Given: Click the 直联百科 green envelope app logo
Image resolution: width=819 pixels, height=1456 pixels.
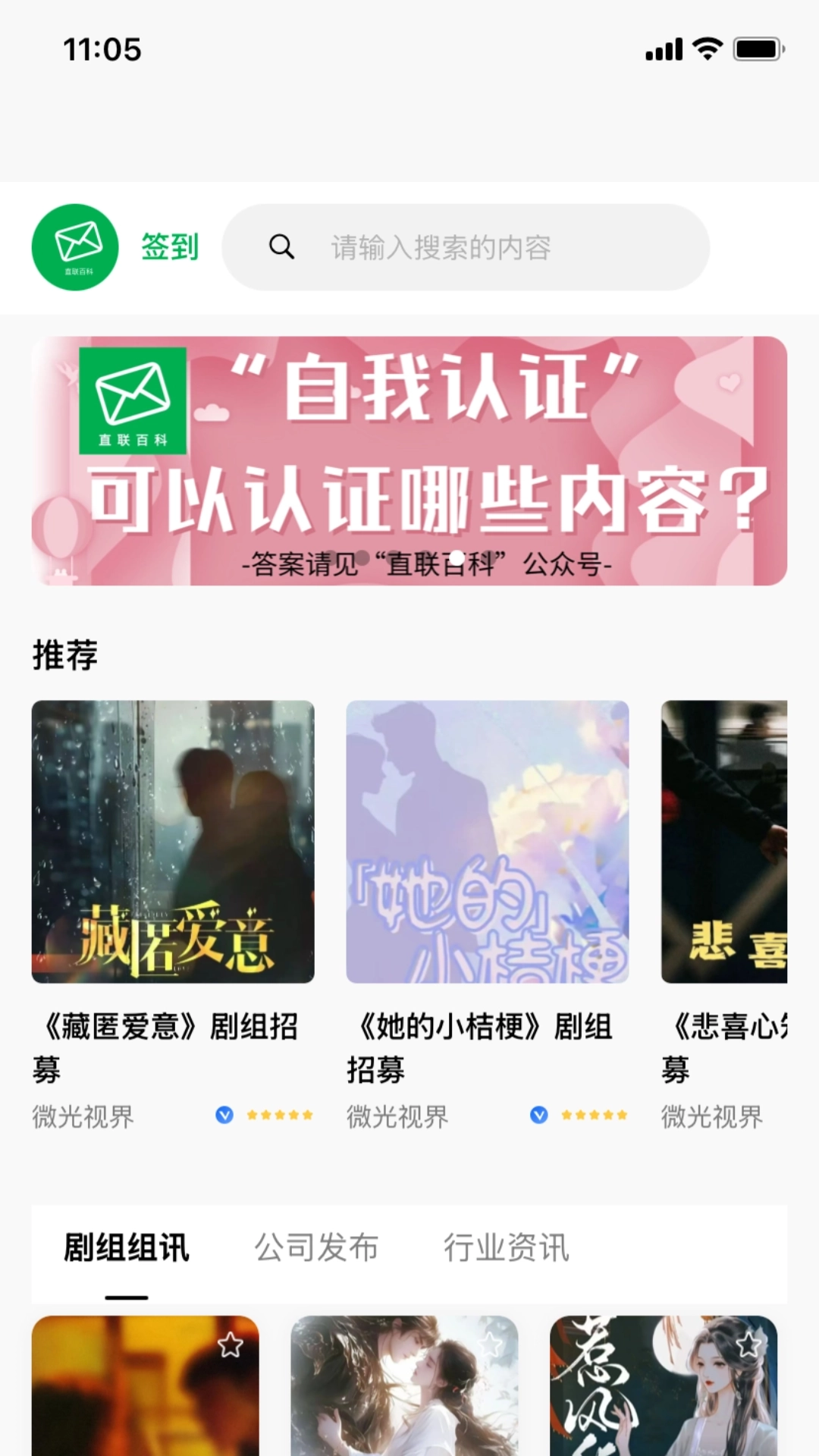Looking at the screenshot, I should 74,247.
